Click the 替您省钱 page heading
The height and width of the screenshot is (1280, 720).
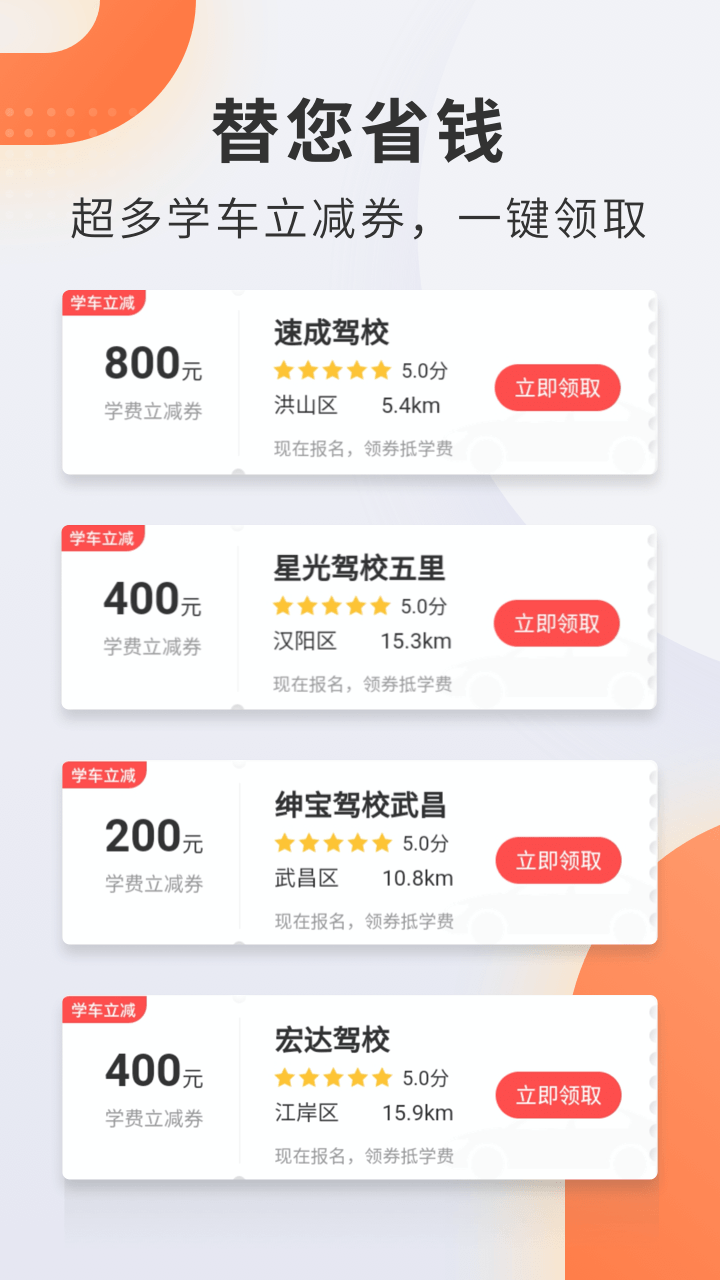coord(360,130)
